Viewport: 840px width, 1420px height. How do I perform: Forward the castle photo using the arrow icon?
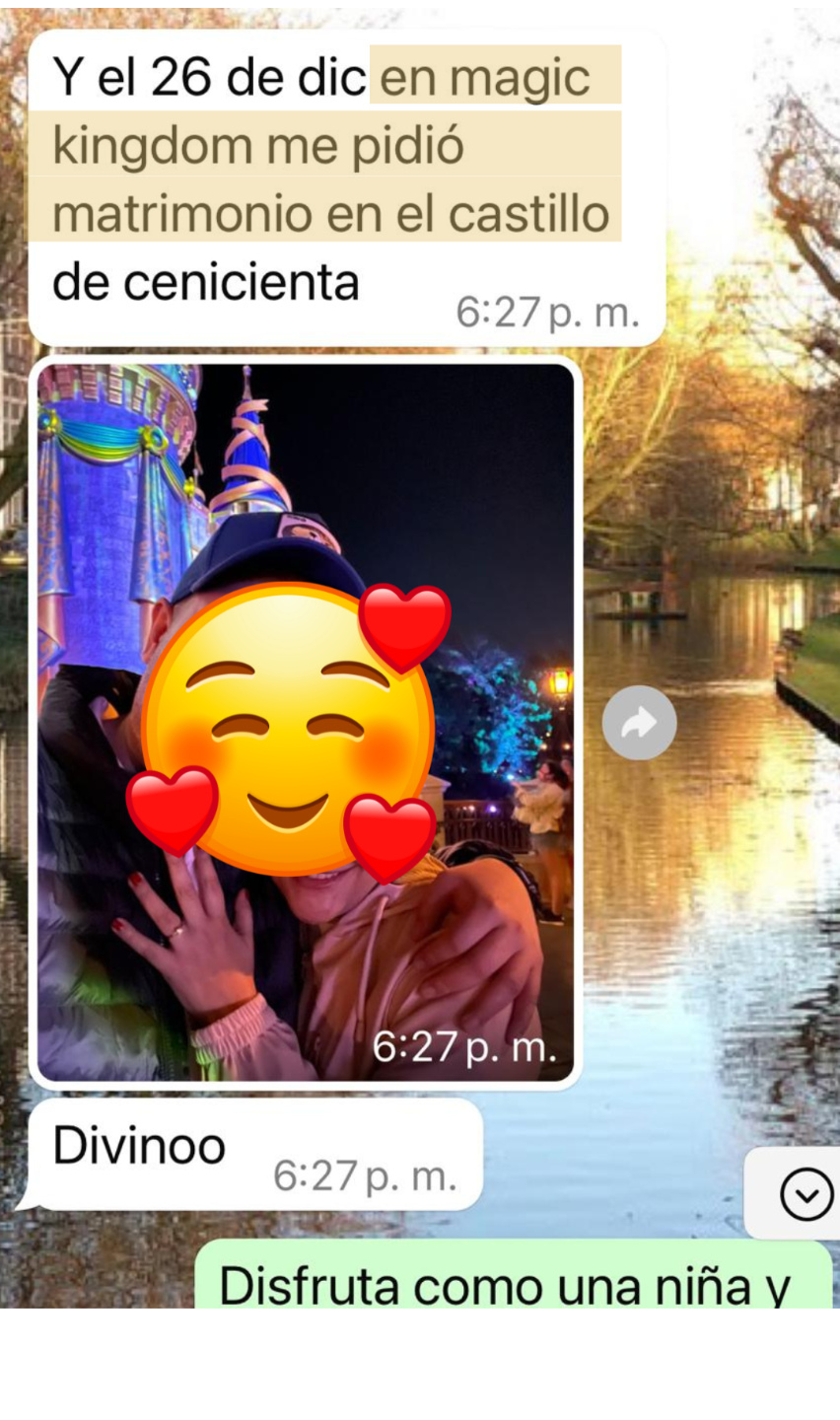[639, 723]
